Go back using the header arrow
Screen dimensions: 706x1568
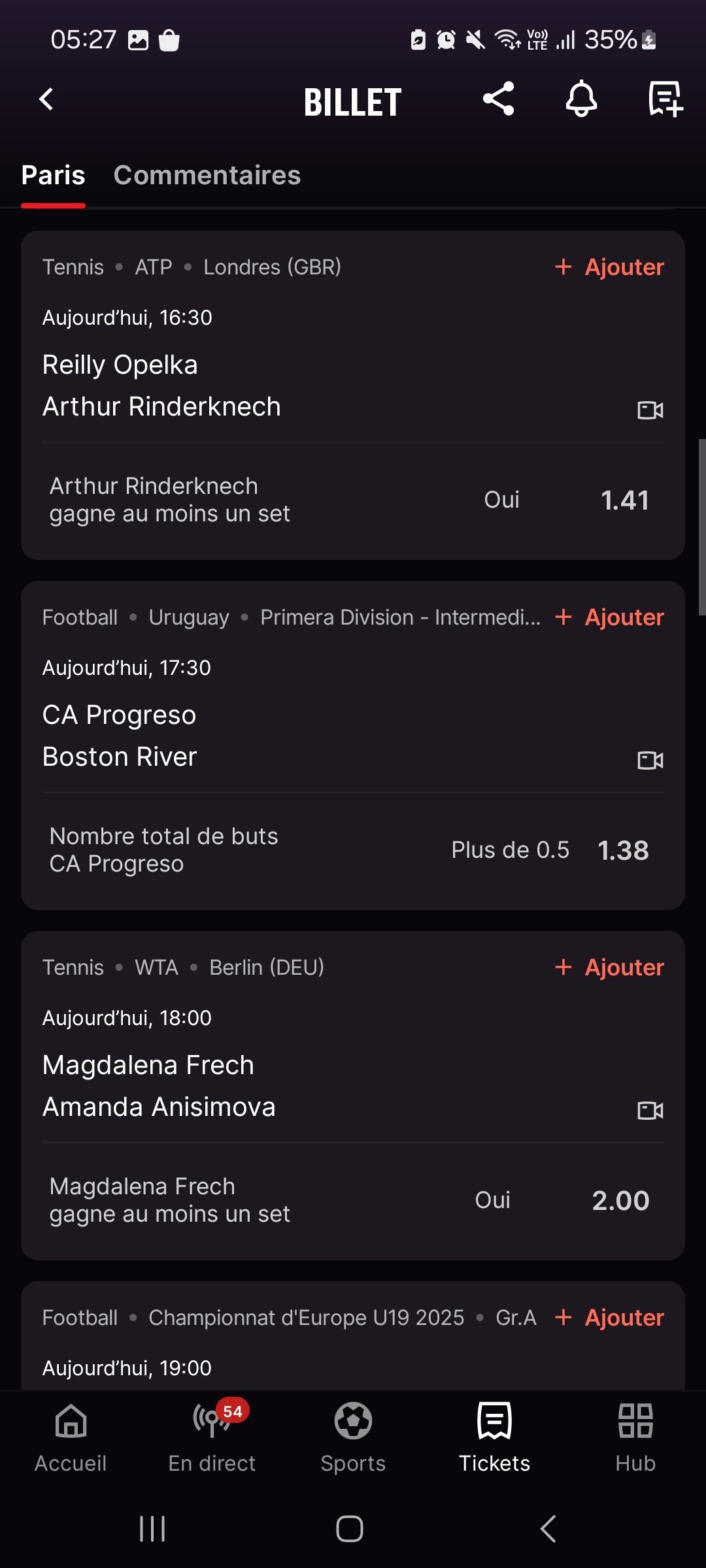46,100
